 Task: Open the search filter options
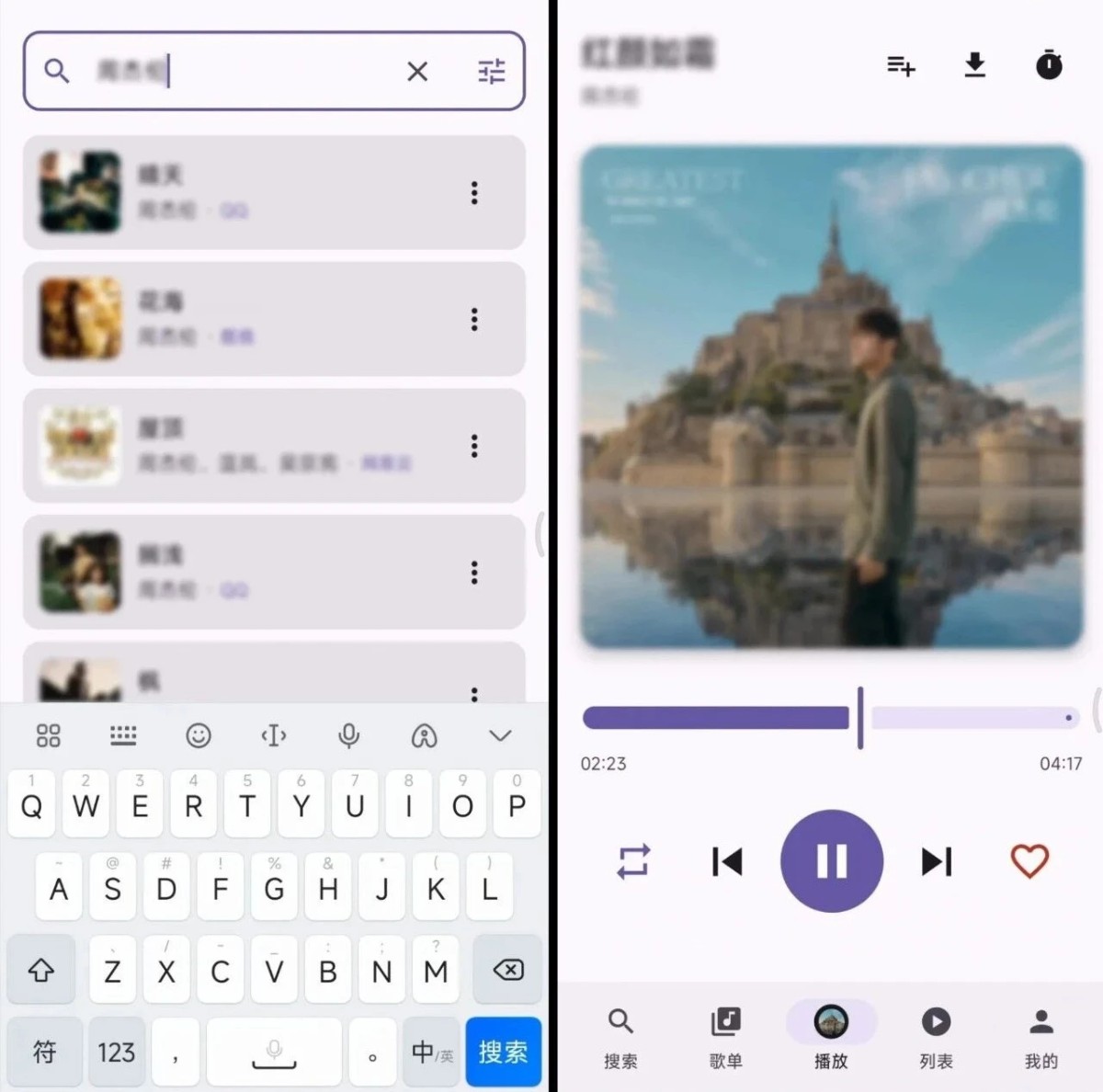click(492, 72)
